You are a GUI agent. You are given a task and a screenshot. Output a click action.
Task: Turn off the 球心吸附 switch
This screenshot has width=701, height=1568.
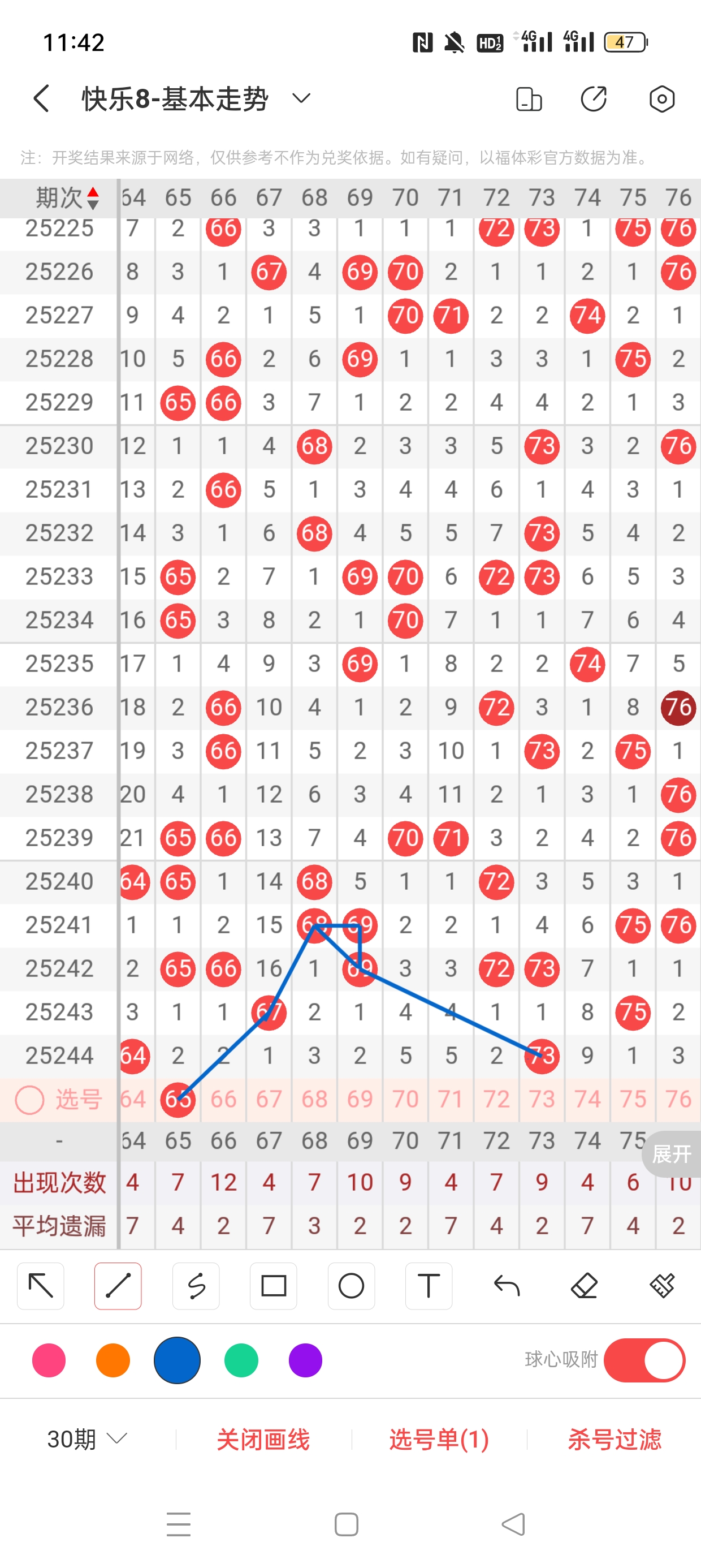coord(644,1360)
